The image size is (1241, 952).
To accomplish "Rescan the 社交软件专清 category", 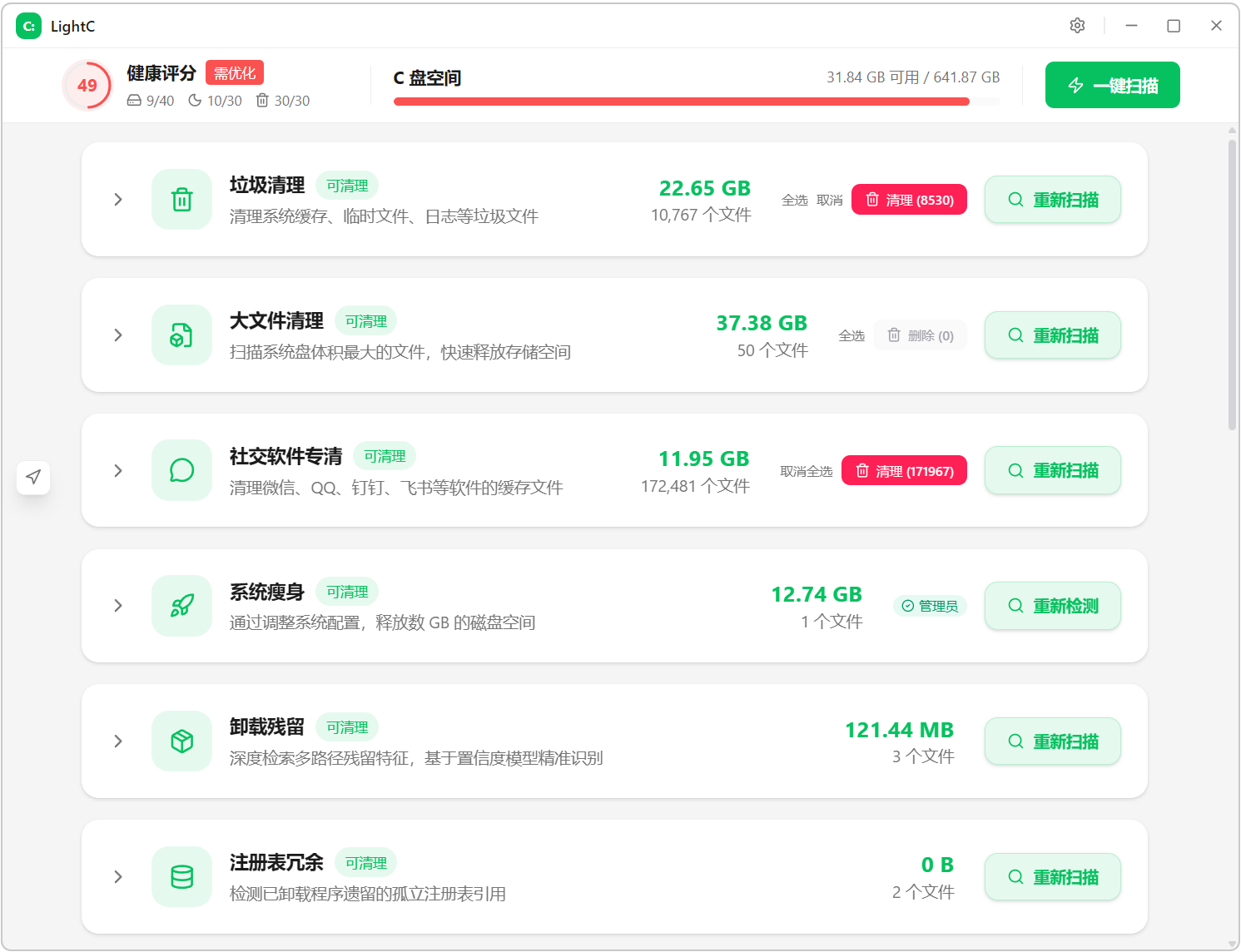I will pyautogui.click(x=1053, y=471).
